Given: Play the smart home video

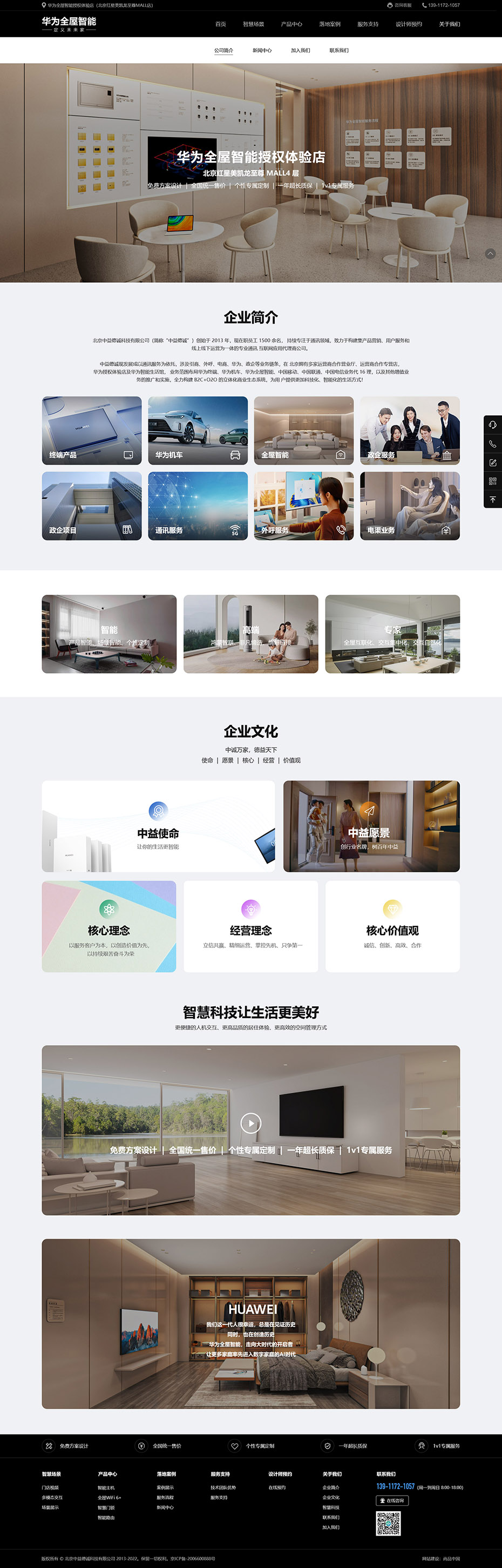Looking at the screenshot, I should click(250, 1123).
